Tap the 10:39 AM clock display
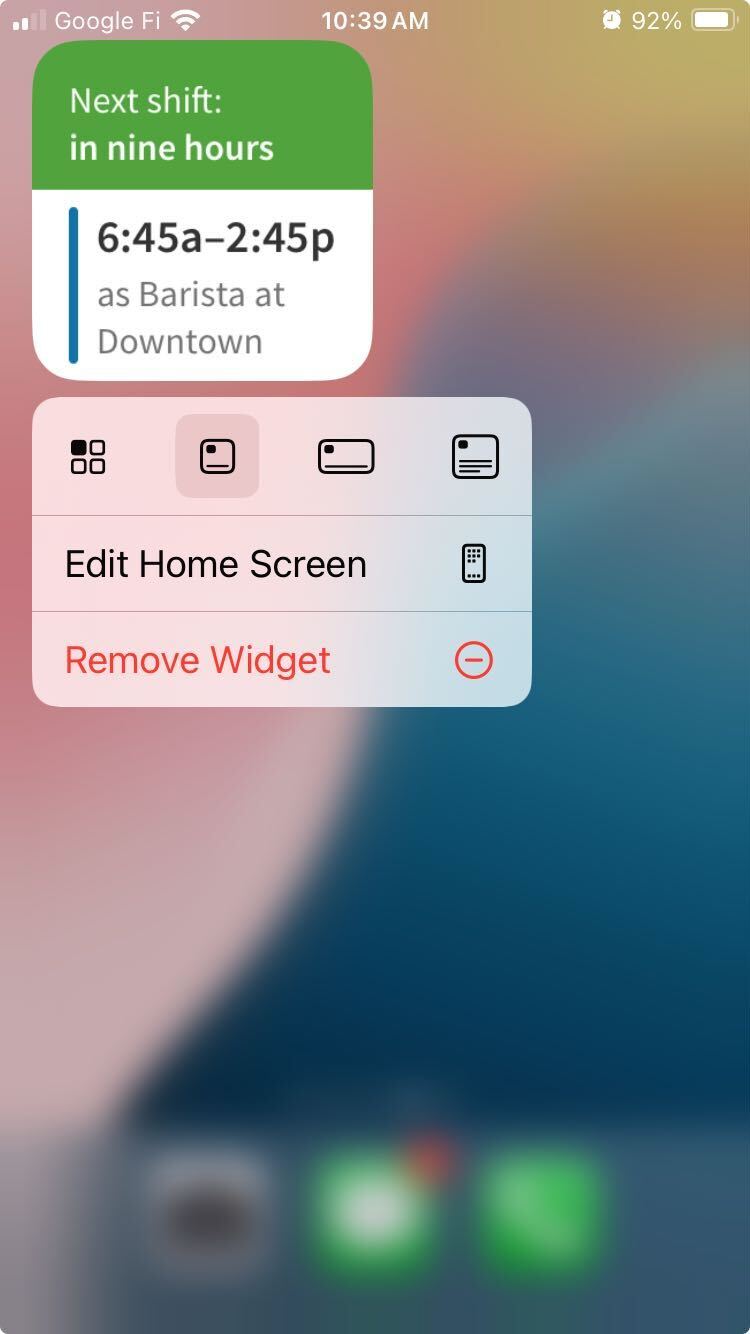750x1334 pixels. (x=375, y=20)
